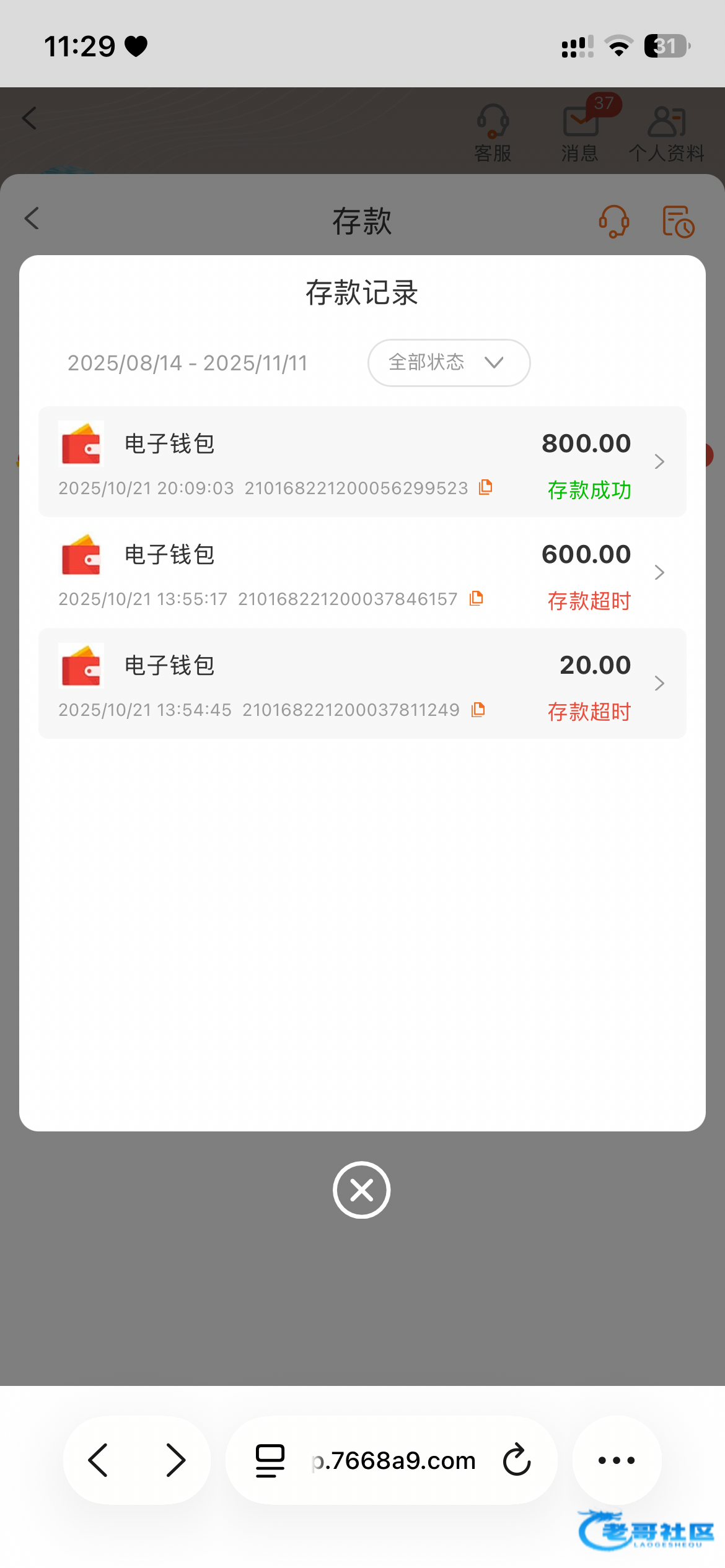This screenshot has width=725, height=1568.
Task: Open the 800.00 存款成功 deposit record
Action: coord(362,461)
